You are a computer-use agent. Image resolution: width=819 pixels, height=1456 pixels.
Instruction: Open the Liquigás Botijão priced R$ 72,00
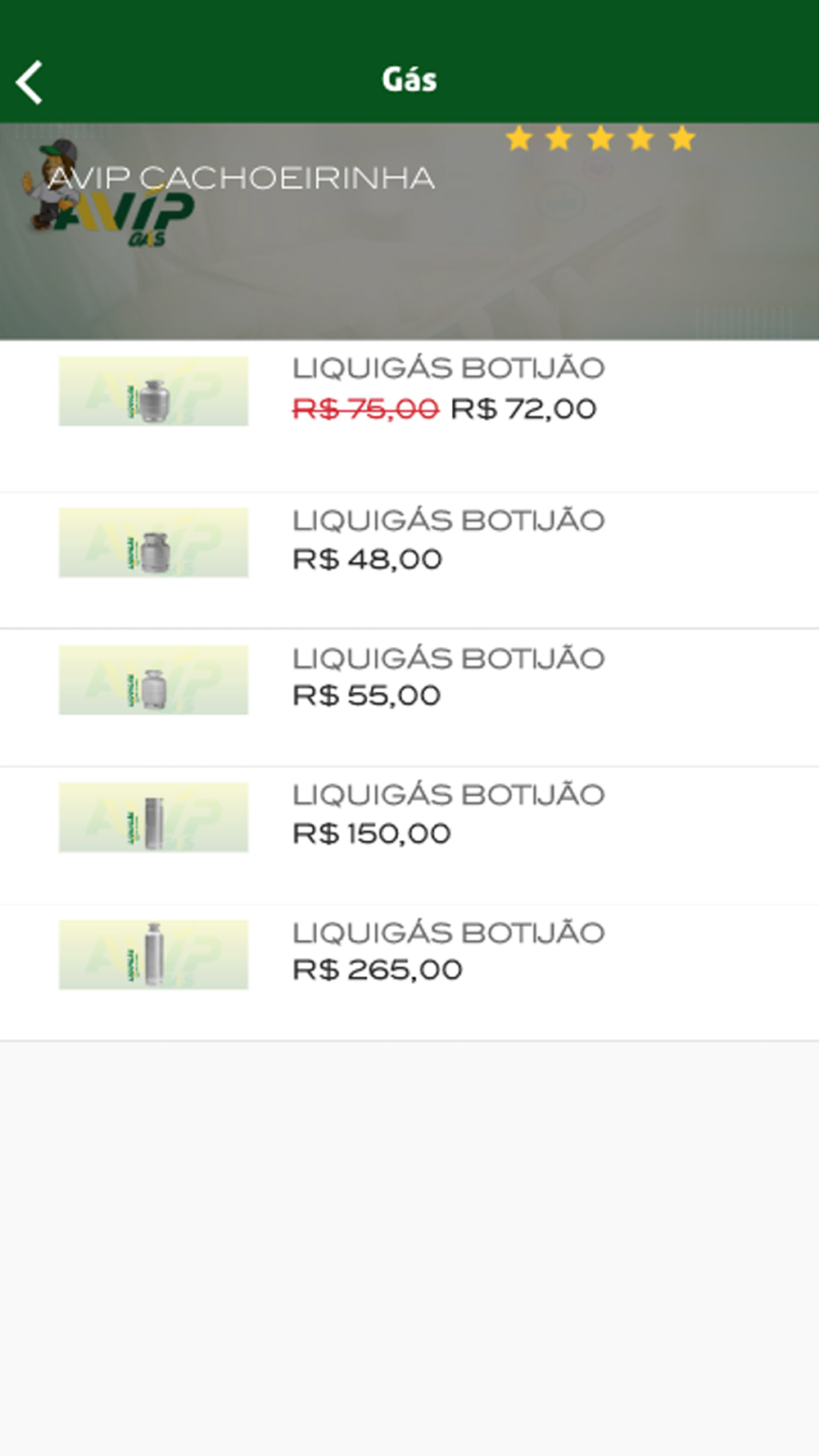pyautogui.click(x=409, y=417)
